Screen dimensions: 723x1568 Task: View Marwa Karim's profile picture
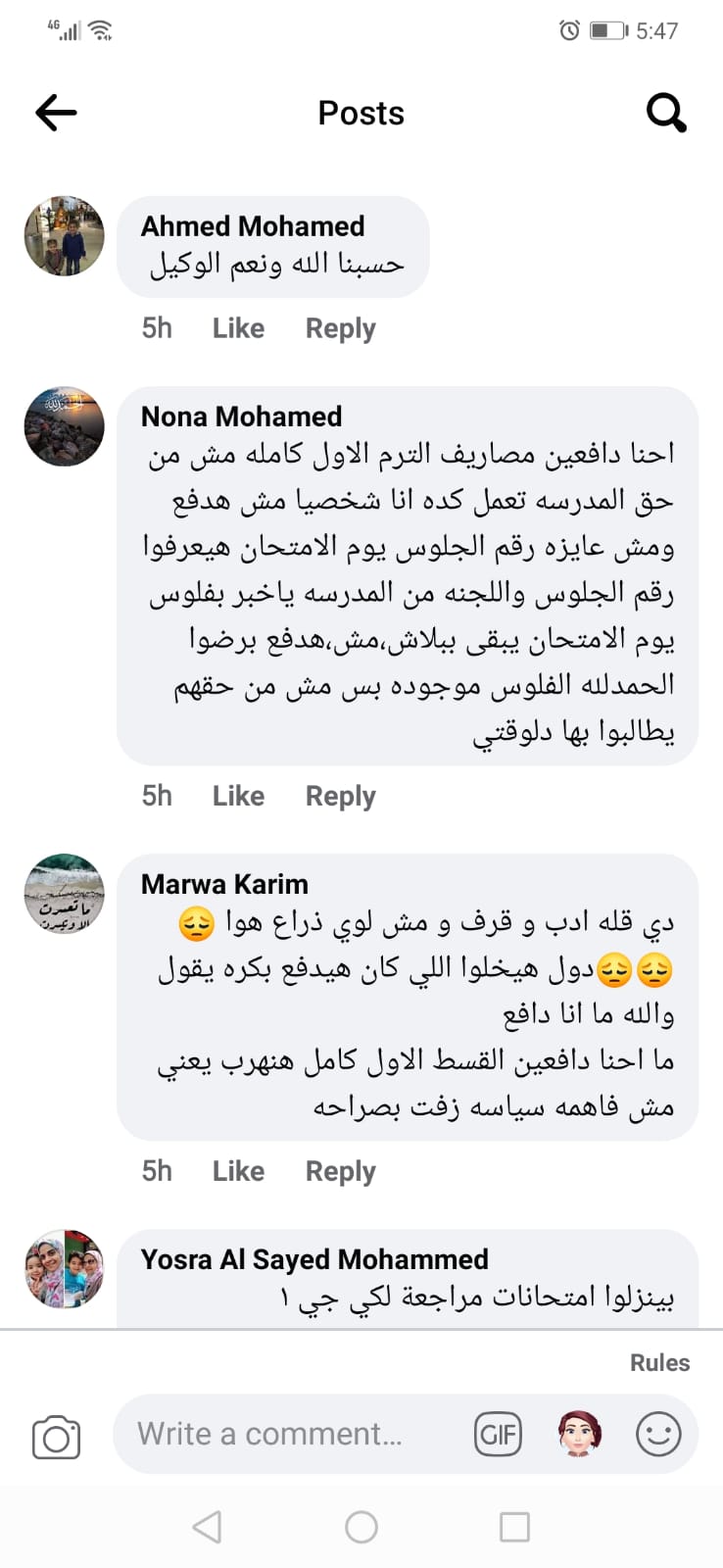pos(64,893)
